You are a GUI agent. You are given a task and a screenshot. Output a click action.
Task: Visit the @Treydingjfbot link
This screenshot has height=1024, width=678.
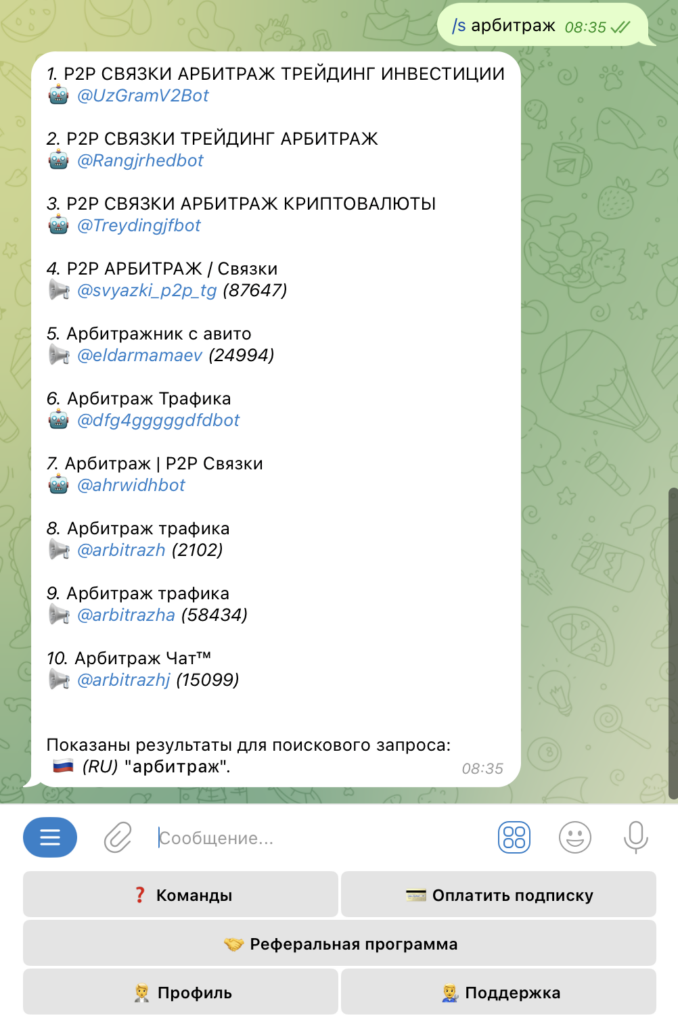[138, 225]
